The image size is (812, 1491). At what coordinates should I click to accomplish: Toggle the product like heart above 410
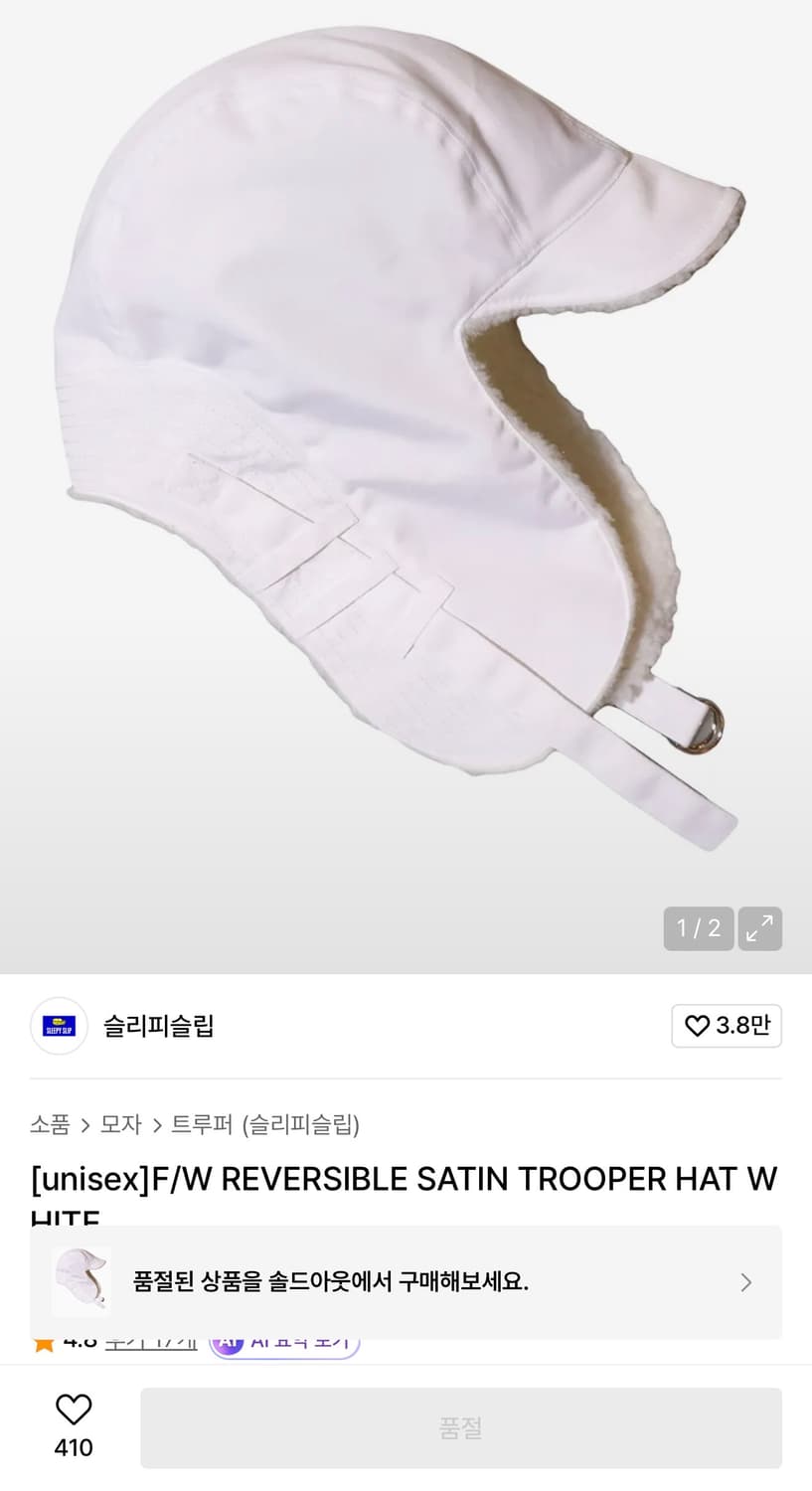(x=73, y=1410)
